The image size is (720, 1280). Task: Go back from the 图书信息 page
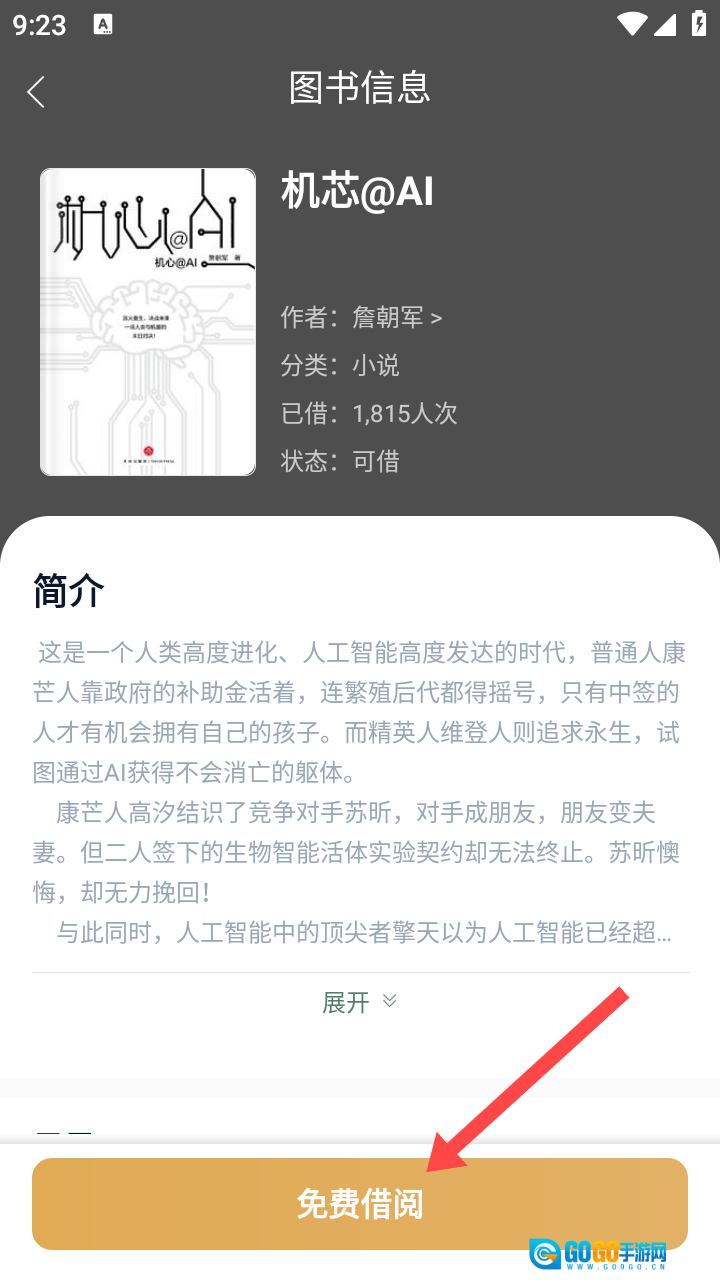click(x=36, y=92)
